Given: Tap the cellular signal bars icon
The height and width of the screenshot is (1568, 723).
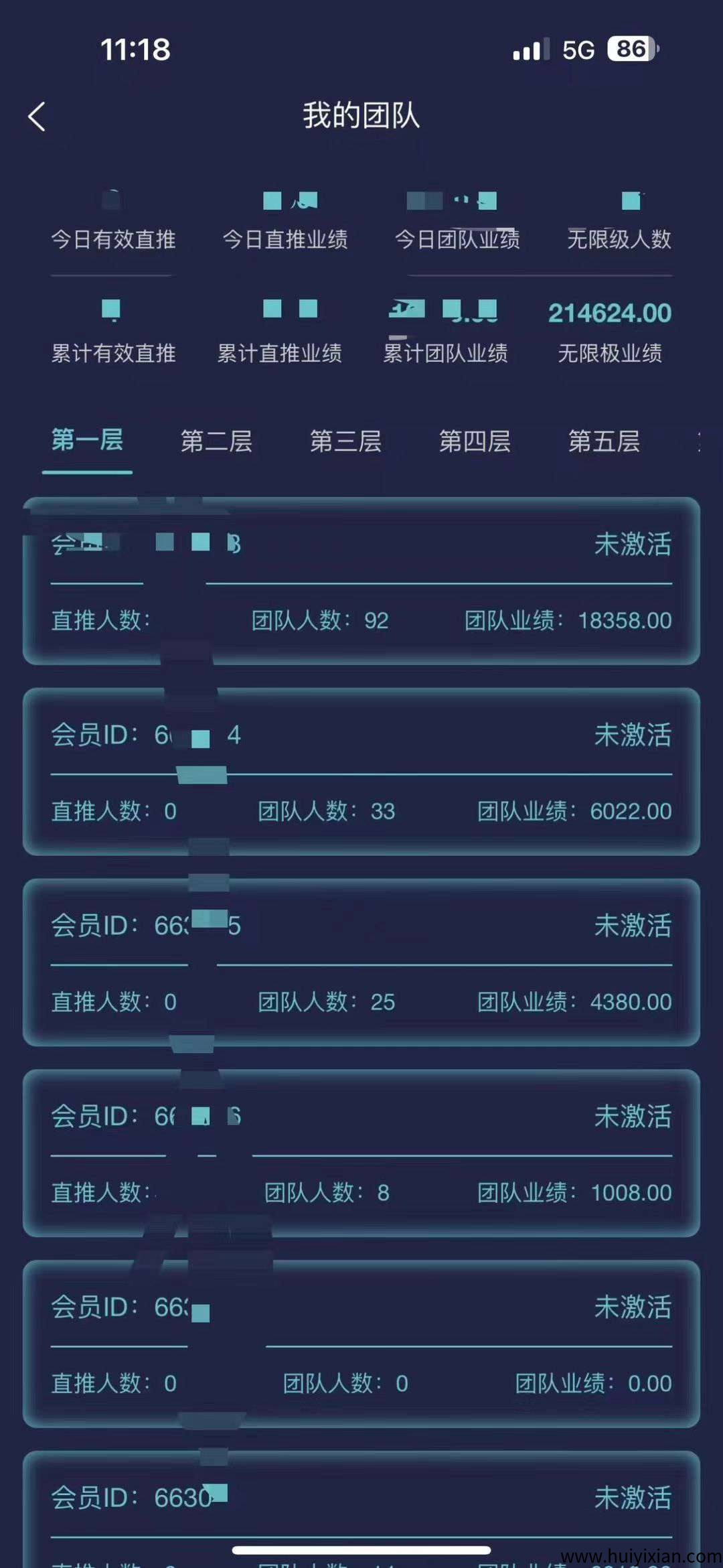Looking at the screenshot, I should 528,48.
